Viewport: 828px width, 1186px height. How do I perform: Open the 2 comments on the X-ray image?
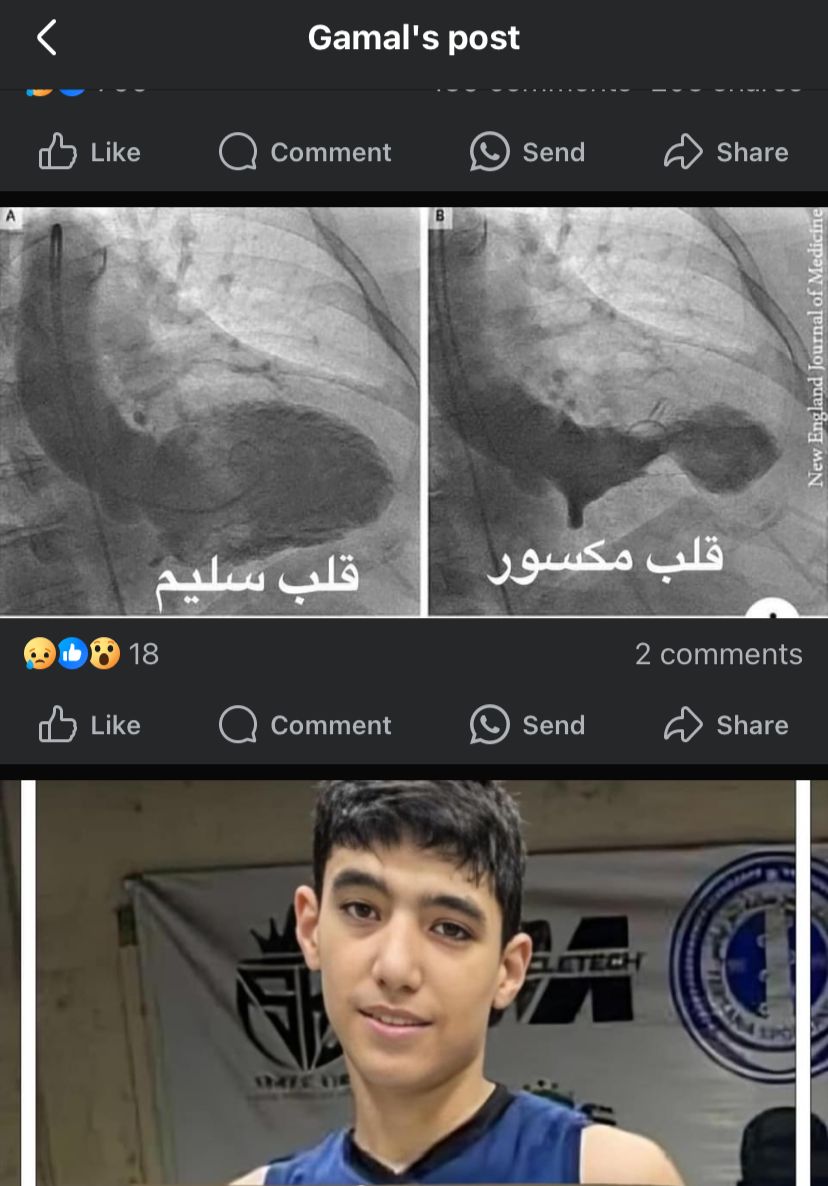point(718,654)
